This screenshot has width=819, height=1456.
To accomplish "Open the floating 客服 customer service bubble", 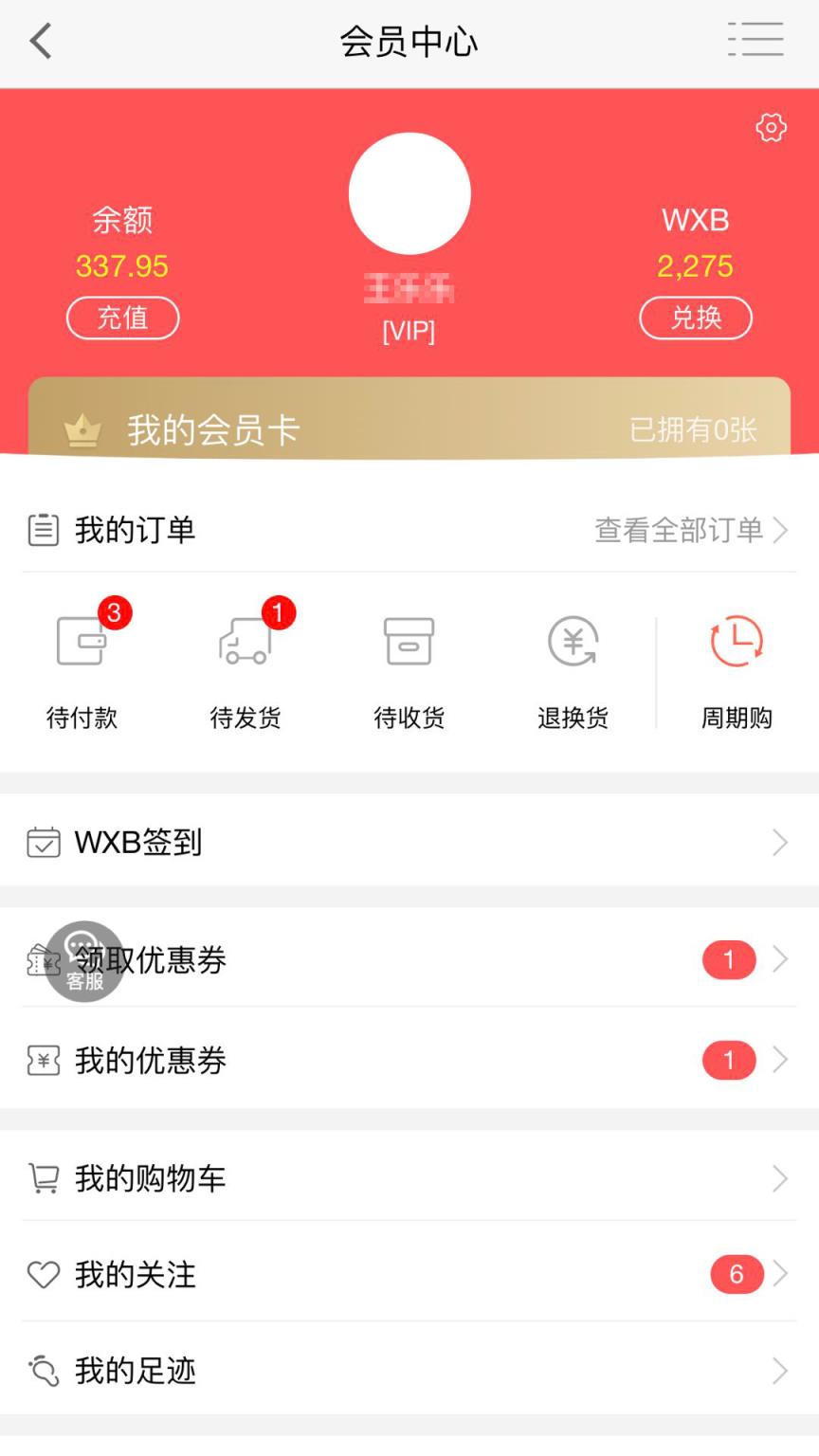I will pyautogui.click(x=83, y=963).
